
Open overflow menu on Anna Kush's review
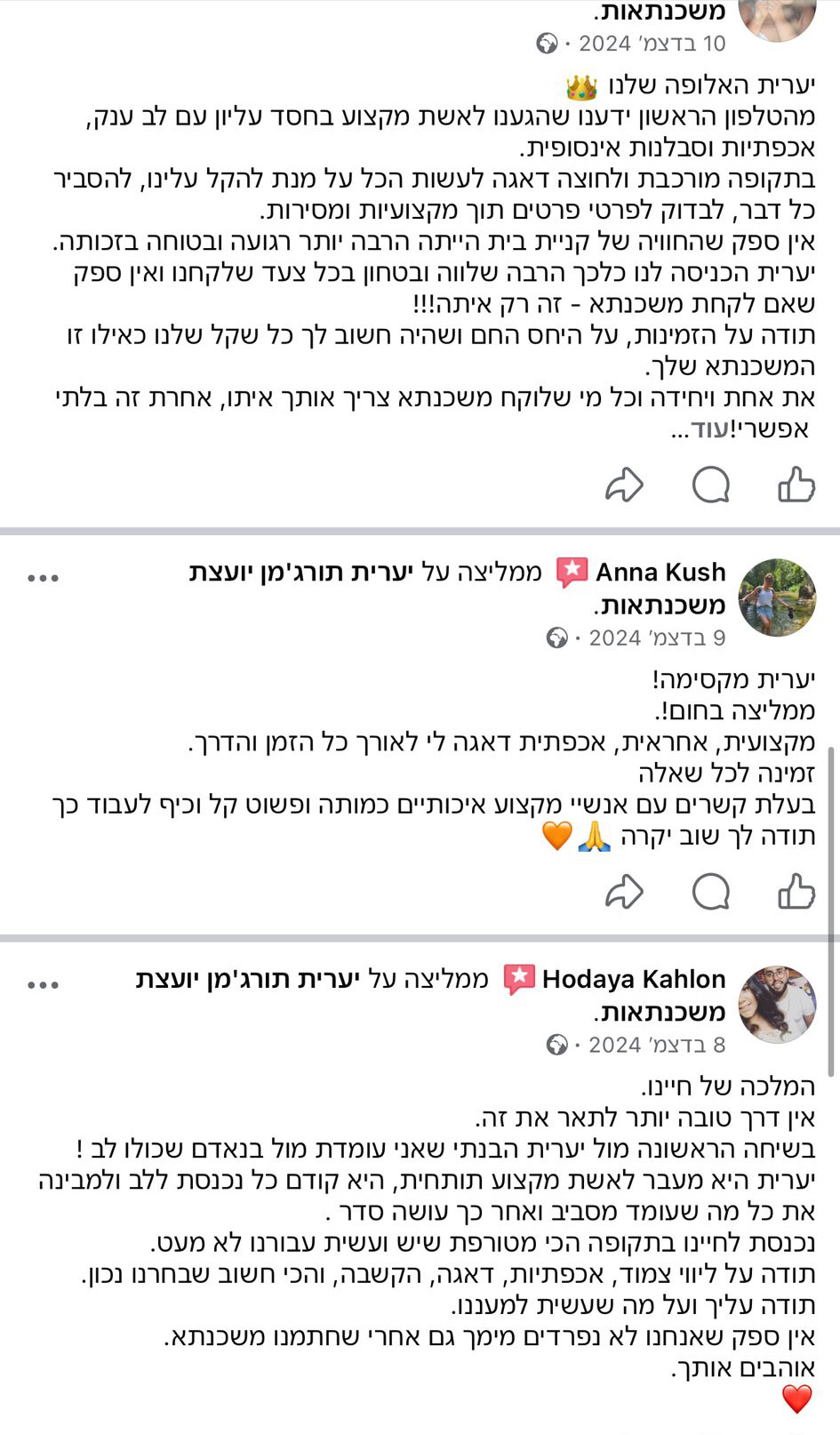[43, 578]
